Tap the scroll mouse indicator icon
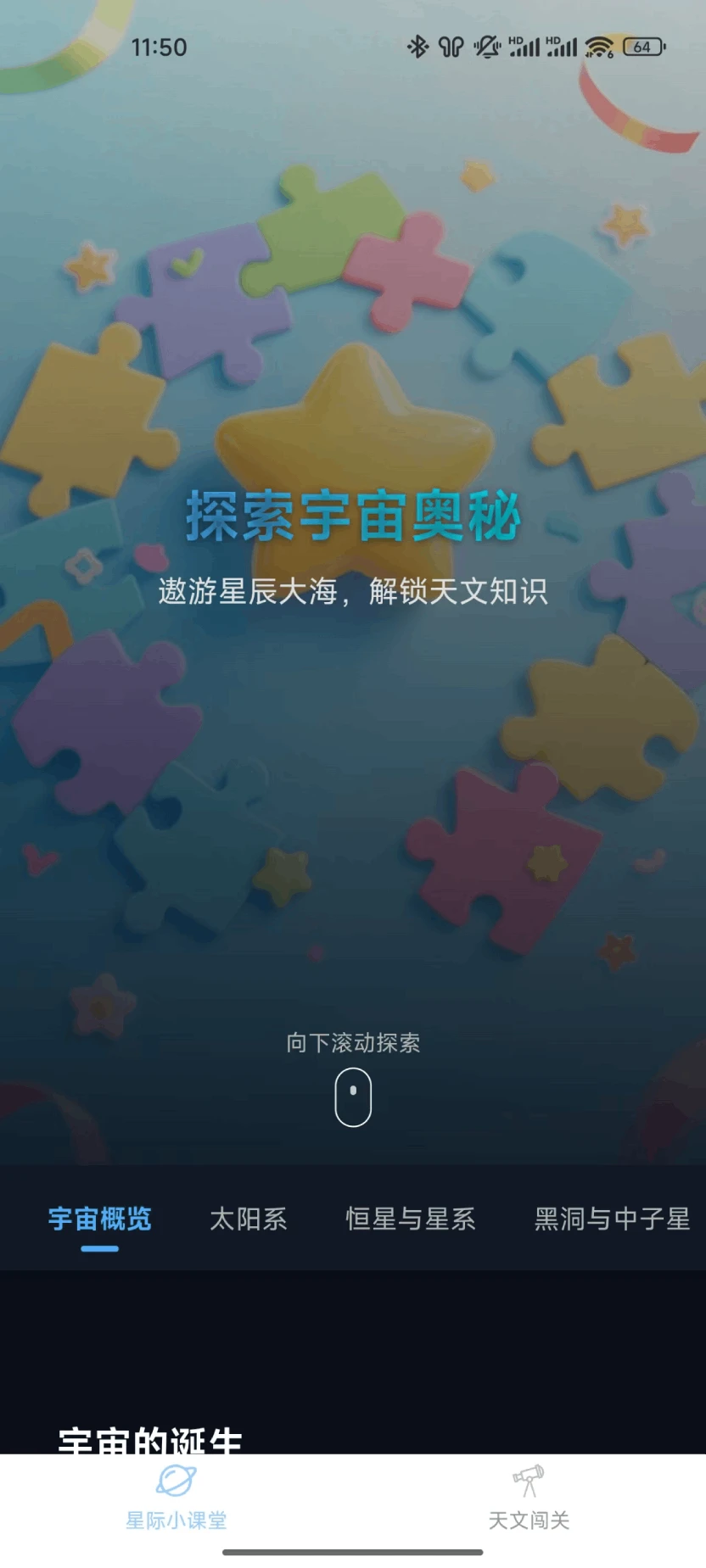The height and width of the screenshot is (1568, 706). pos(354,1096)
